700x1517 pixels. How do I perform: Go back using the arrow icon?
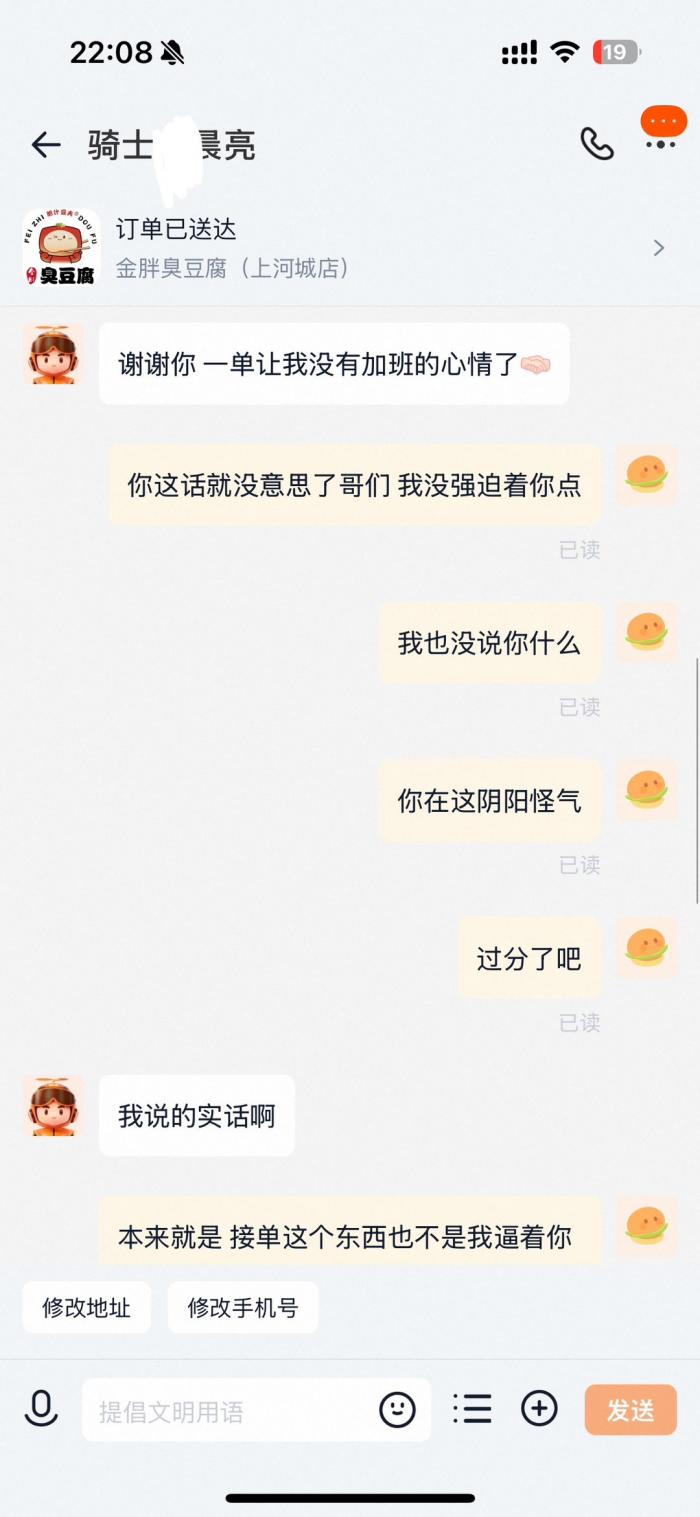46,145
